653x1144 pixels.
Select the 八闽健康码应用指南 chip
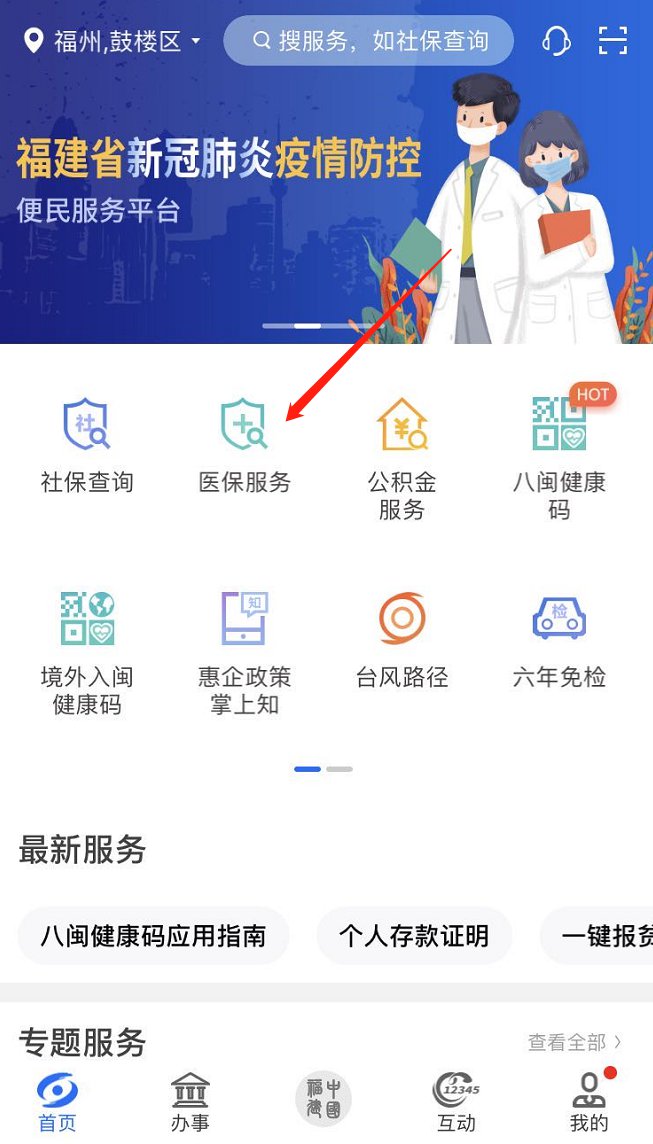(153, 936)
